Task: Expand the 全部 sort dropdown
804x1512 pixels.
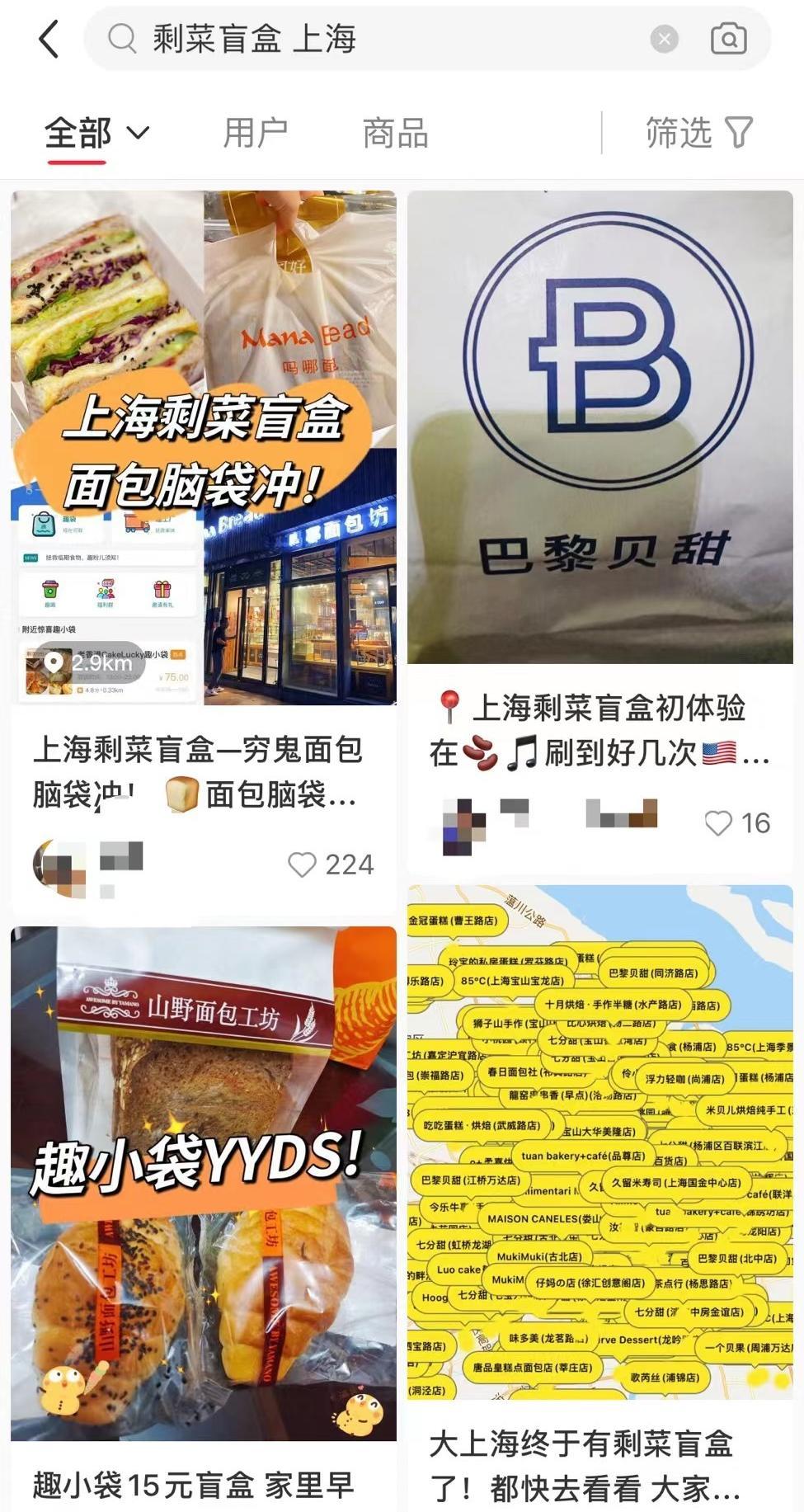Action: [x=96, y=133]
